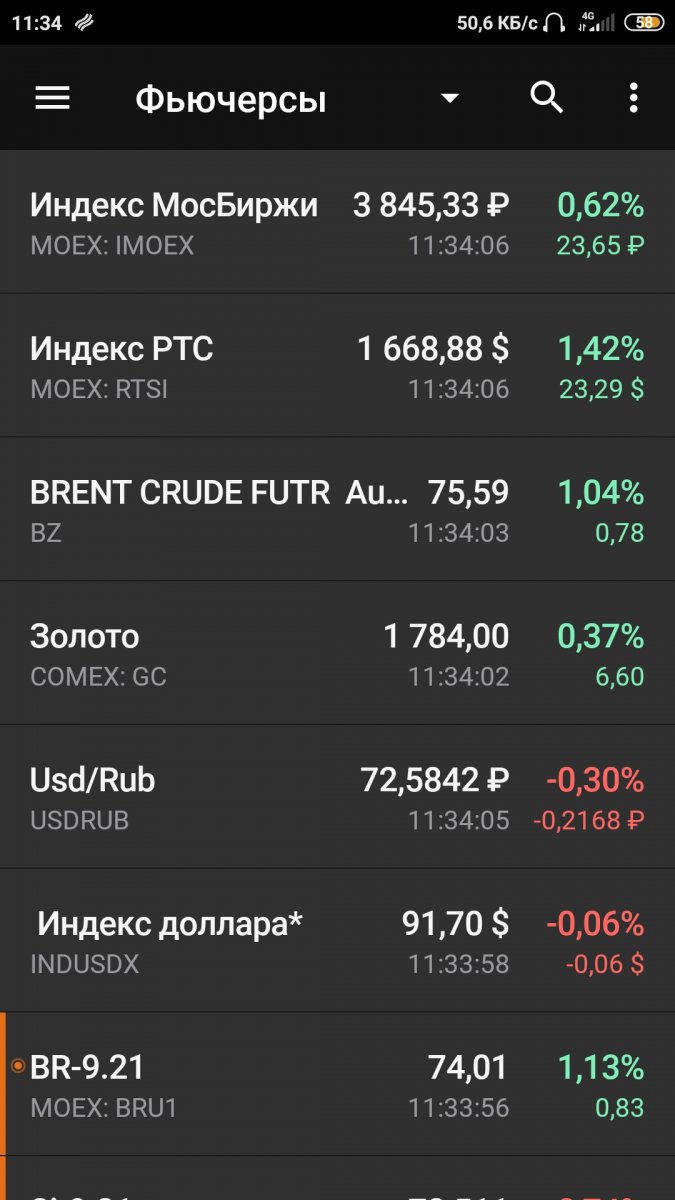Viewport: 675px width, 1200px height.
Task: Open the hamburger drawer menu
Action: tap(52, 98)
